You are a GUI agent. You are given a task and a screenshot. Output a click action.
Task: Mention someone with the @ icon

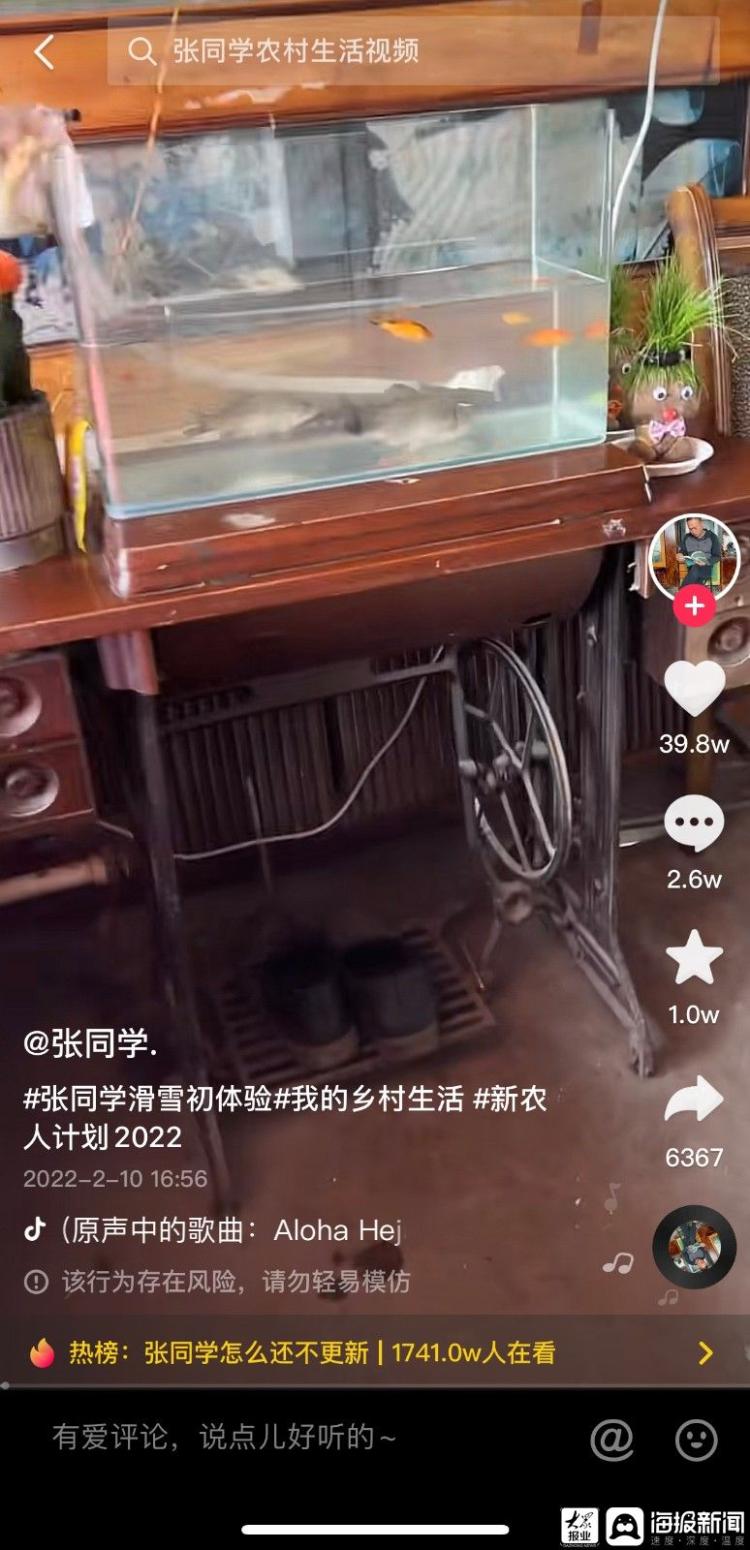point(611,1440)
